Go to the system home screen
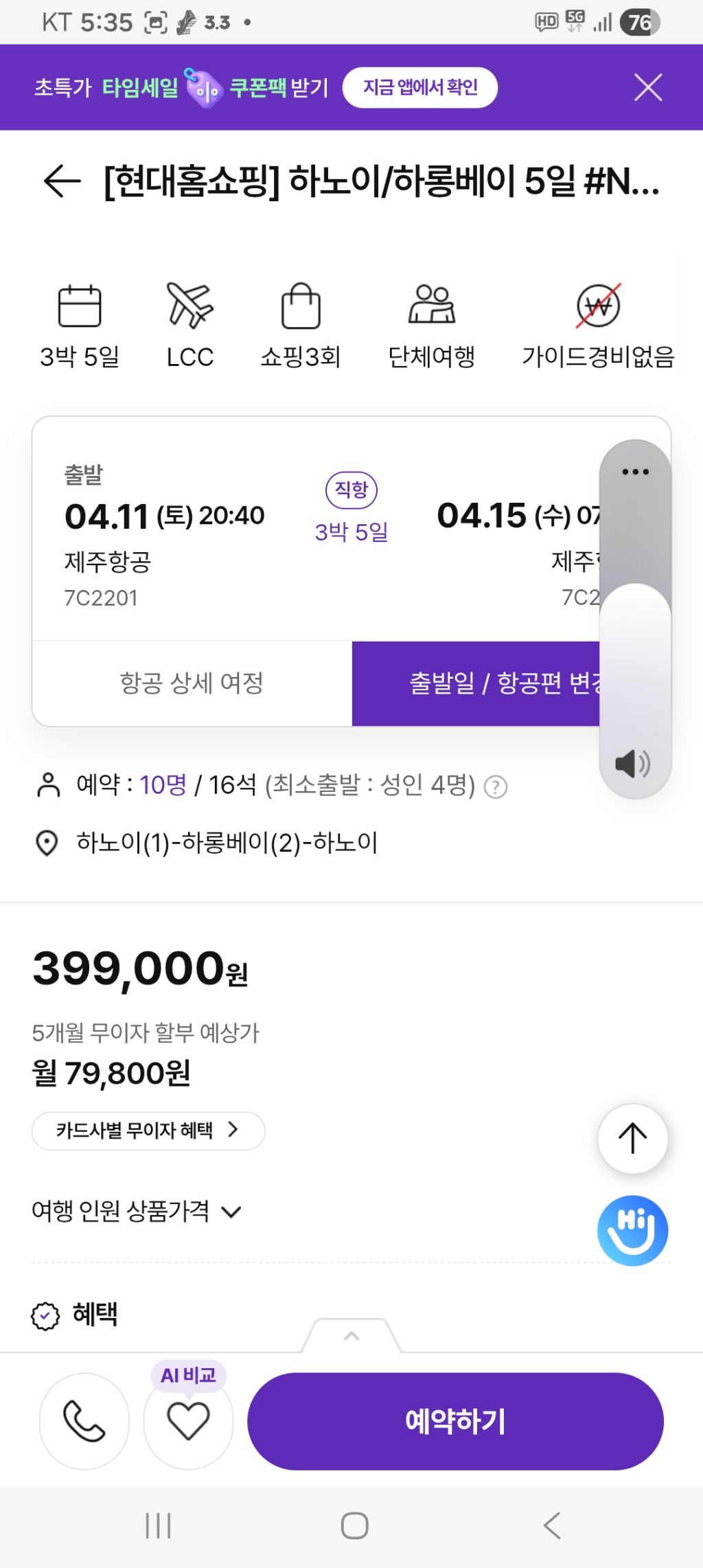Screen dimensions: 703x1568 pos(354,1526)
